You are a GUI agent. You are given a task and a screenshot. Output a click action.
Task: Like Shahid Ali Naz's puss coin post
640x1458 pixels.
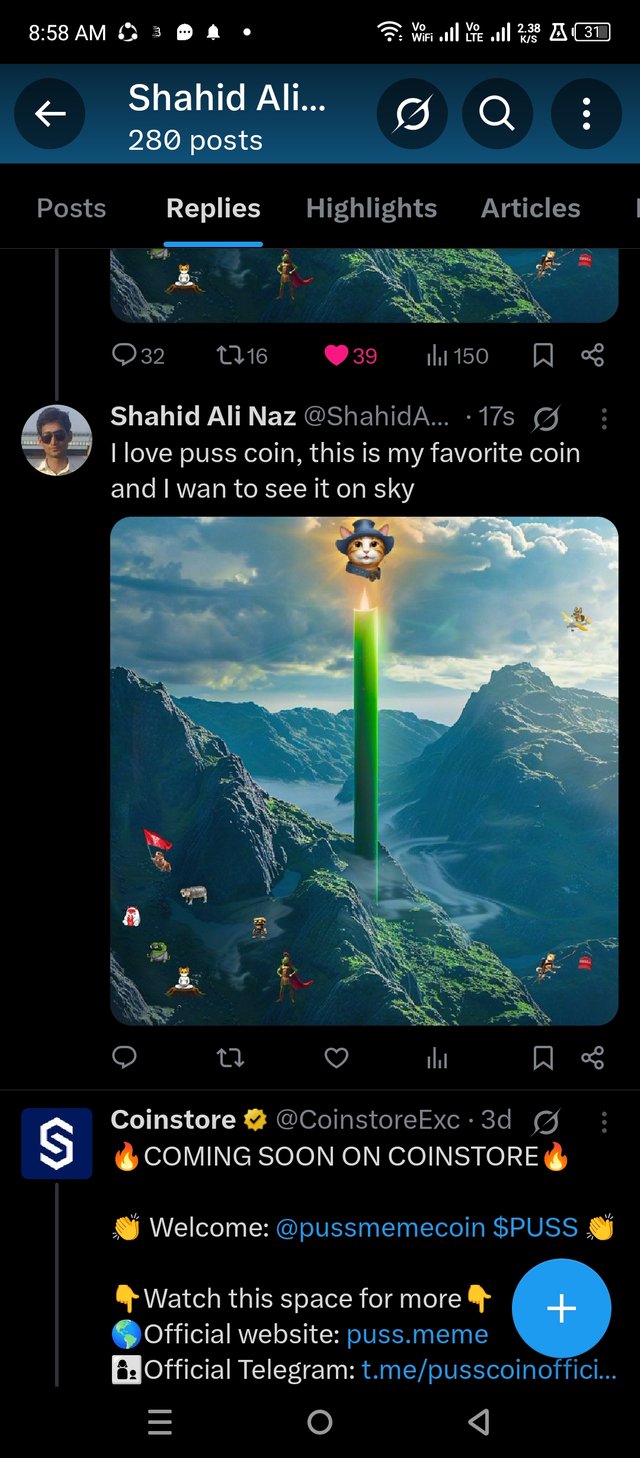337,1057
